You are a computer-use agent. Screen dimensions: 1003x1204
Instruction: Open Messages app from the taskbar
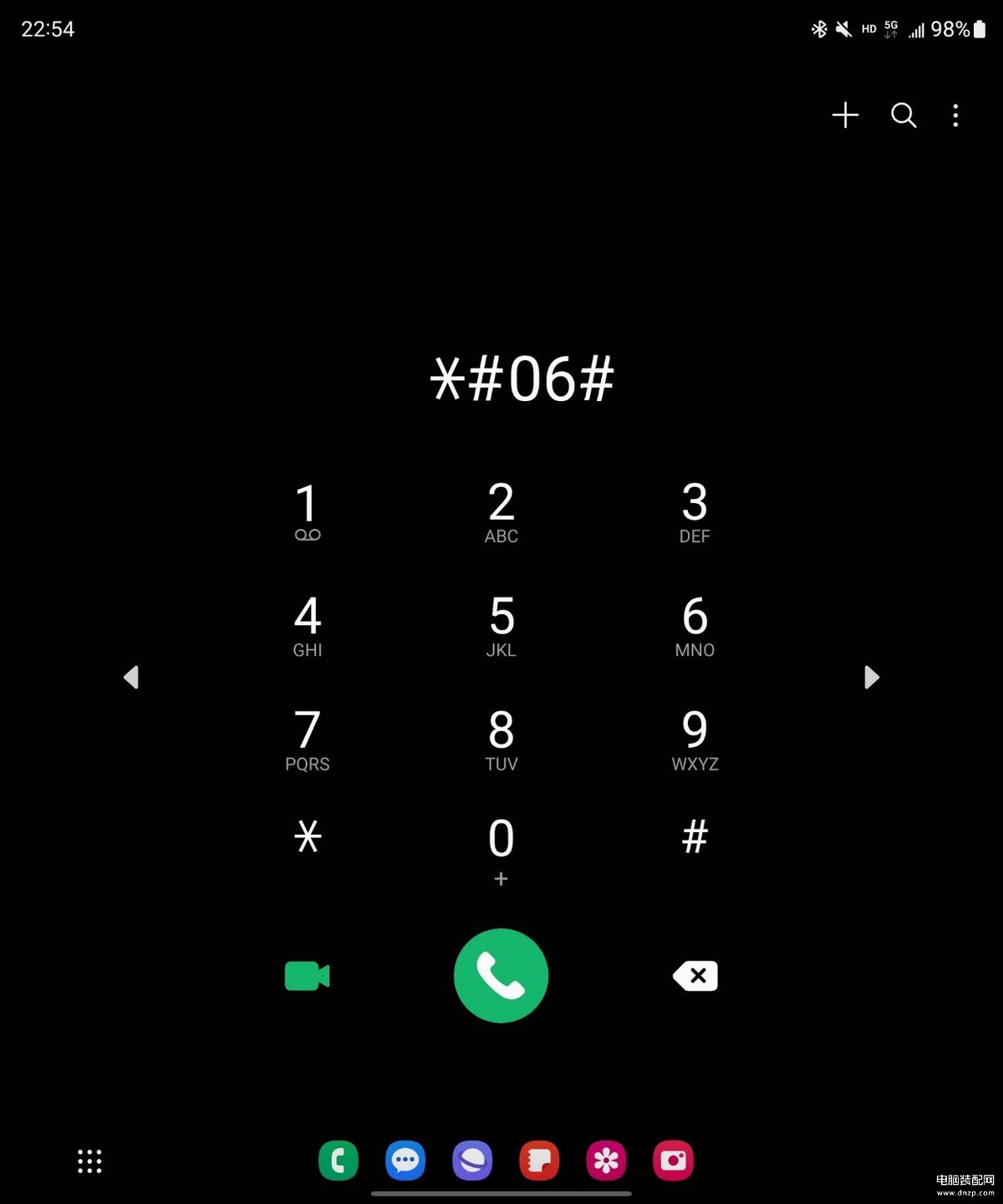405,1161
